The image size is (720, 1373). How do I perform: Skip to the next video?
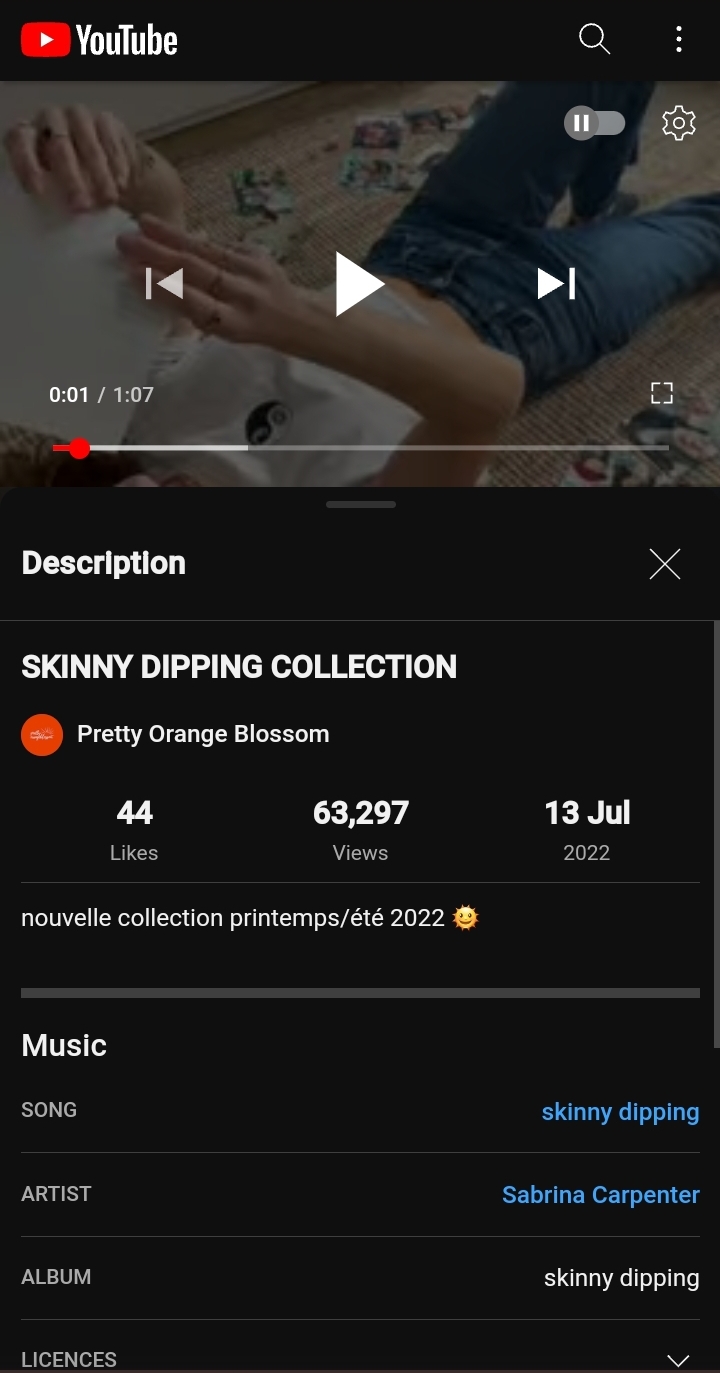pyautogui.click(x=554, y=283)
